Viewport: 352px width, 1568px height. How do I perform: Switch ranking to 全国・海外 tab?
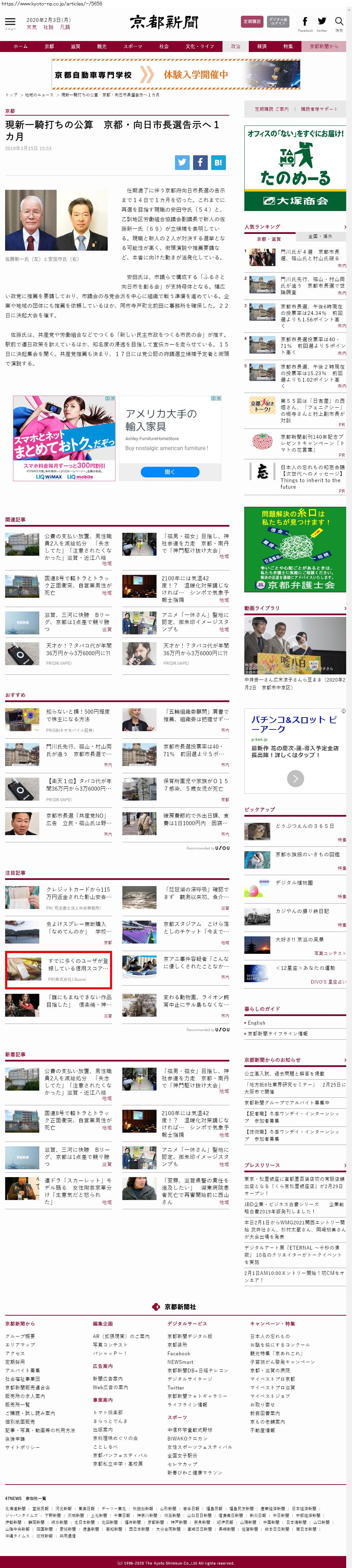click(320, 236)
